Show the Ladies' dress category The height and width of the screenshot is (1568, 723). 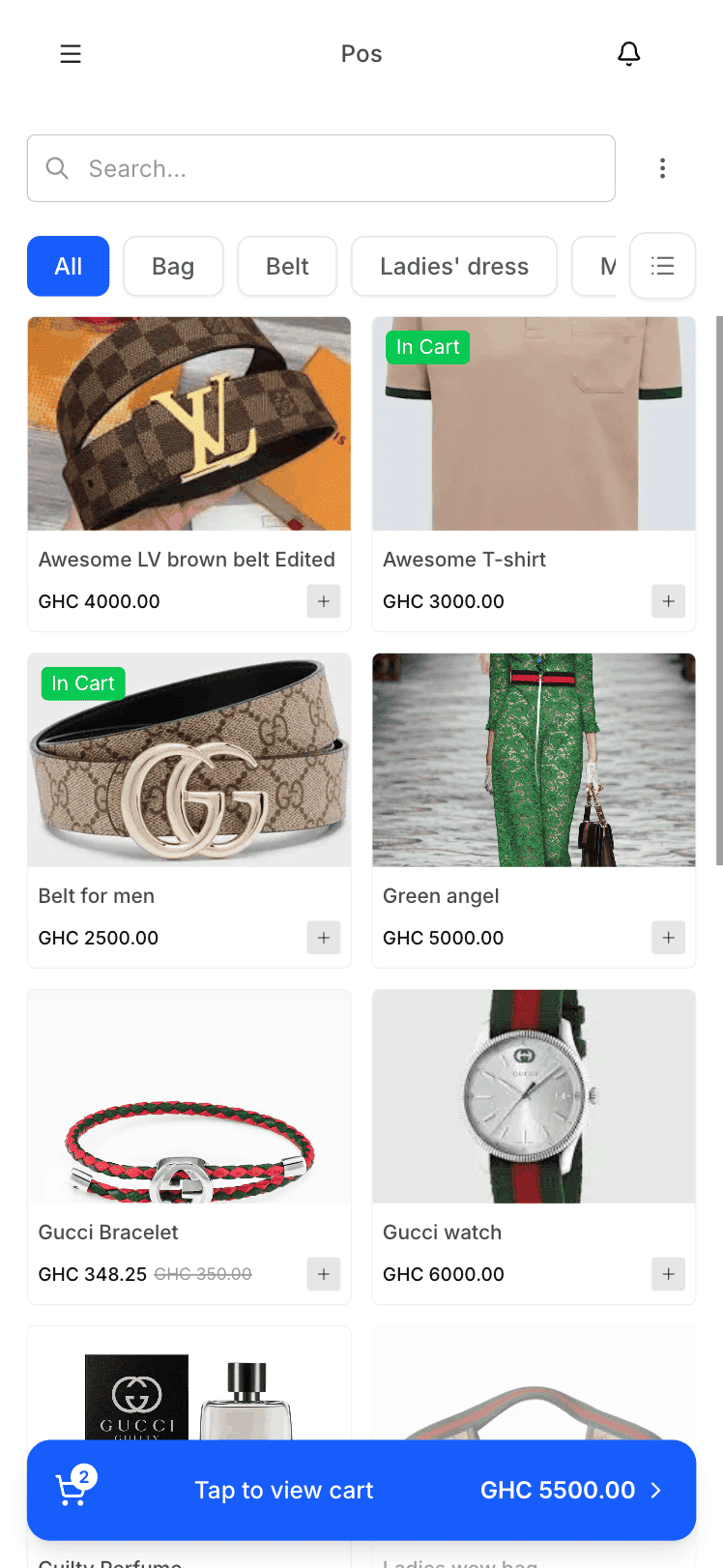pyautogui.click(x=454, y=266)
